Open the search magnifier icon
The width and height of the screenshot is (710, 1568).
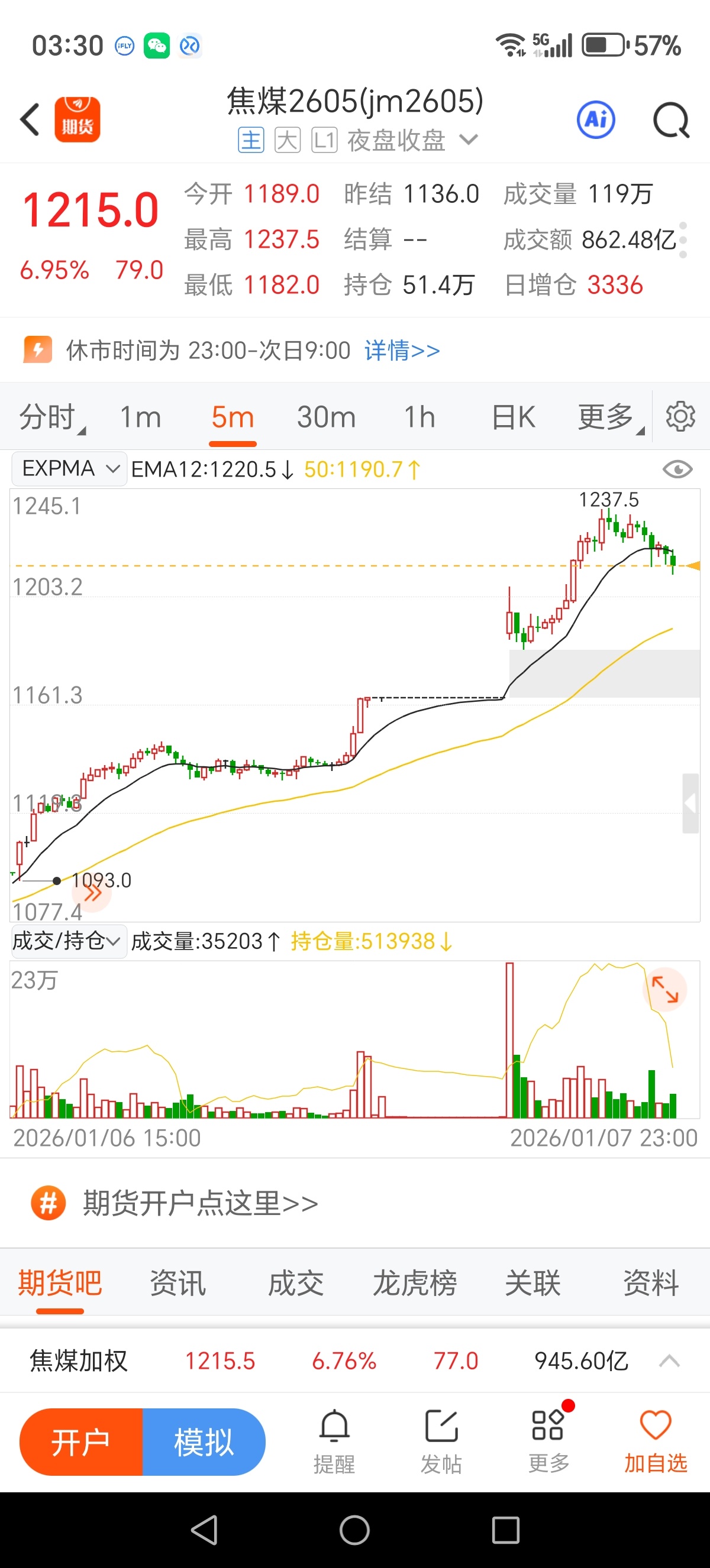[671, 120]
